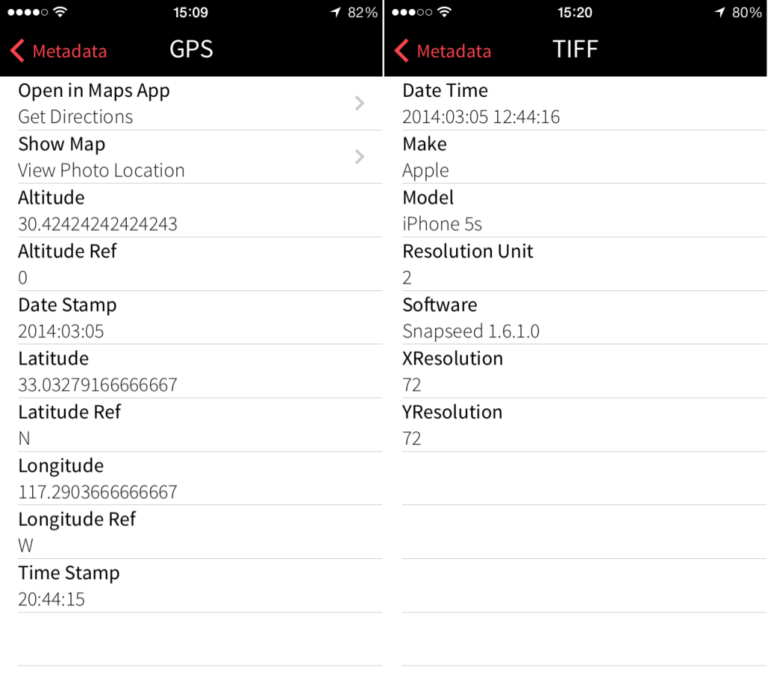Select the Show Map row
The height and width of the screenshot is (679, 768).
click(190, 157)
